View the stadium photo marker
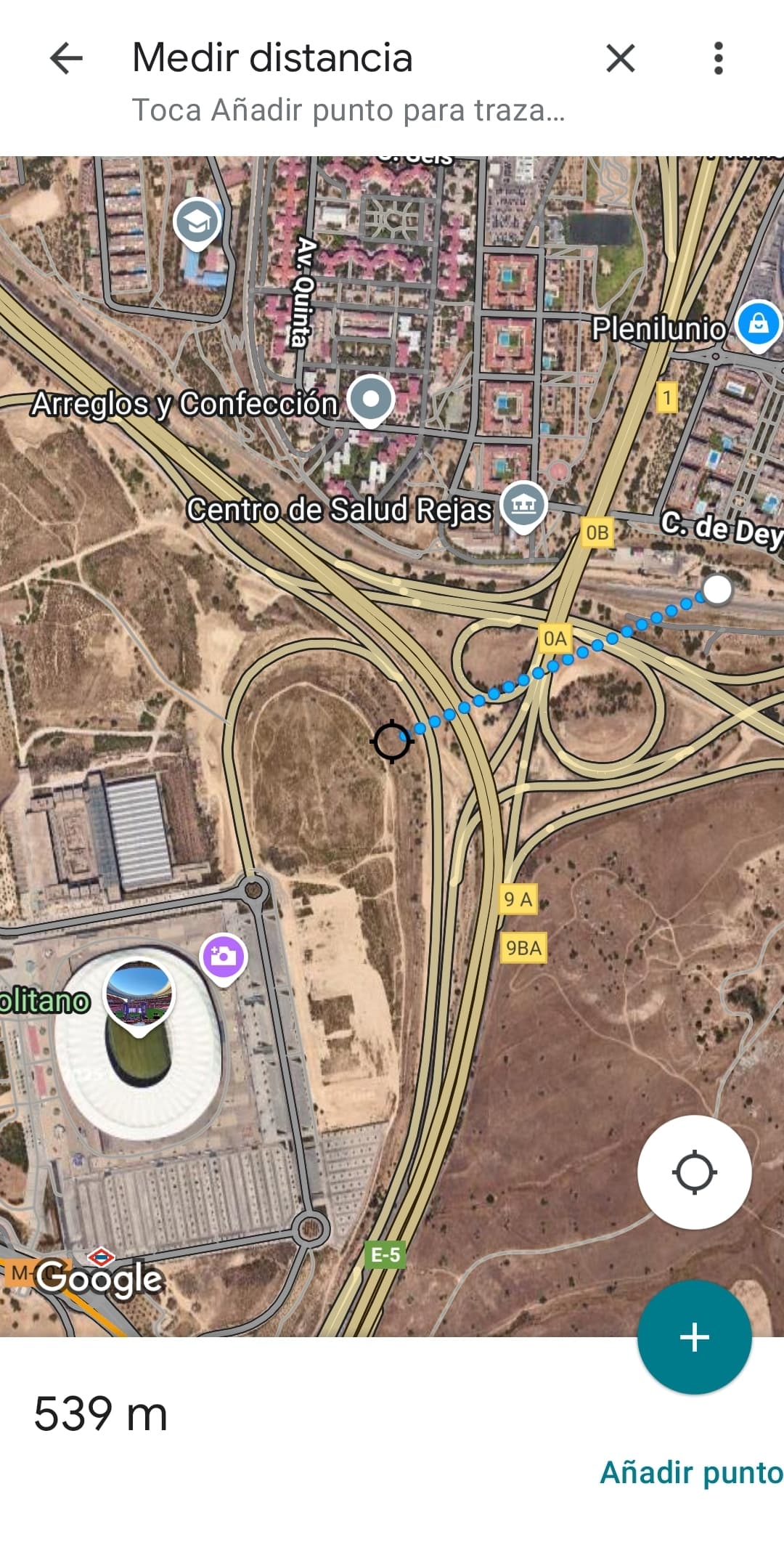The image size is (784, 1542). (x=139, y=994)
